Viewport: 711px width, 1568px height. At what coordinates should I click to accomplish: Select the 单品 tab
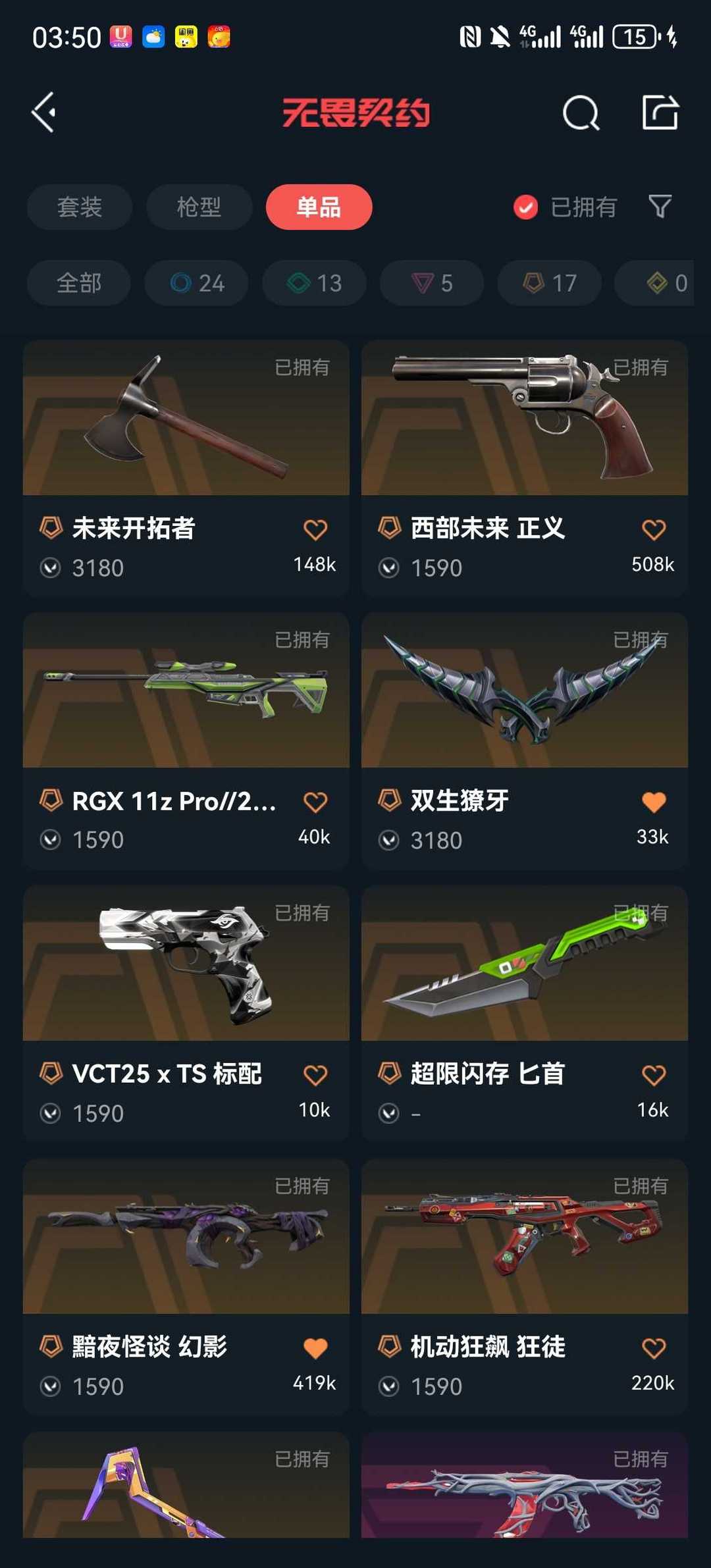tap(319, 207)
